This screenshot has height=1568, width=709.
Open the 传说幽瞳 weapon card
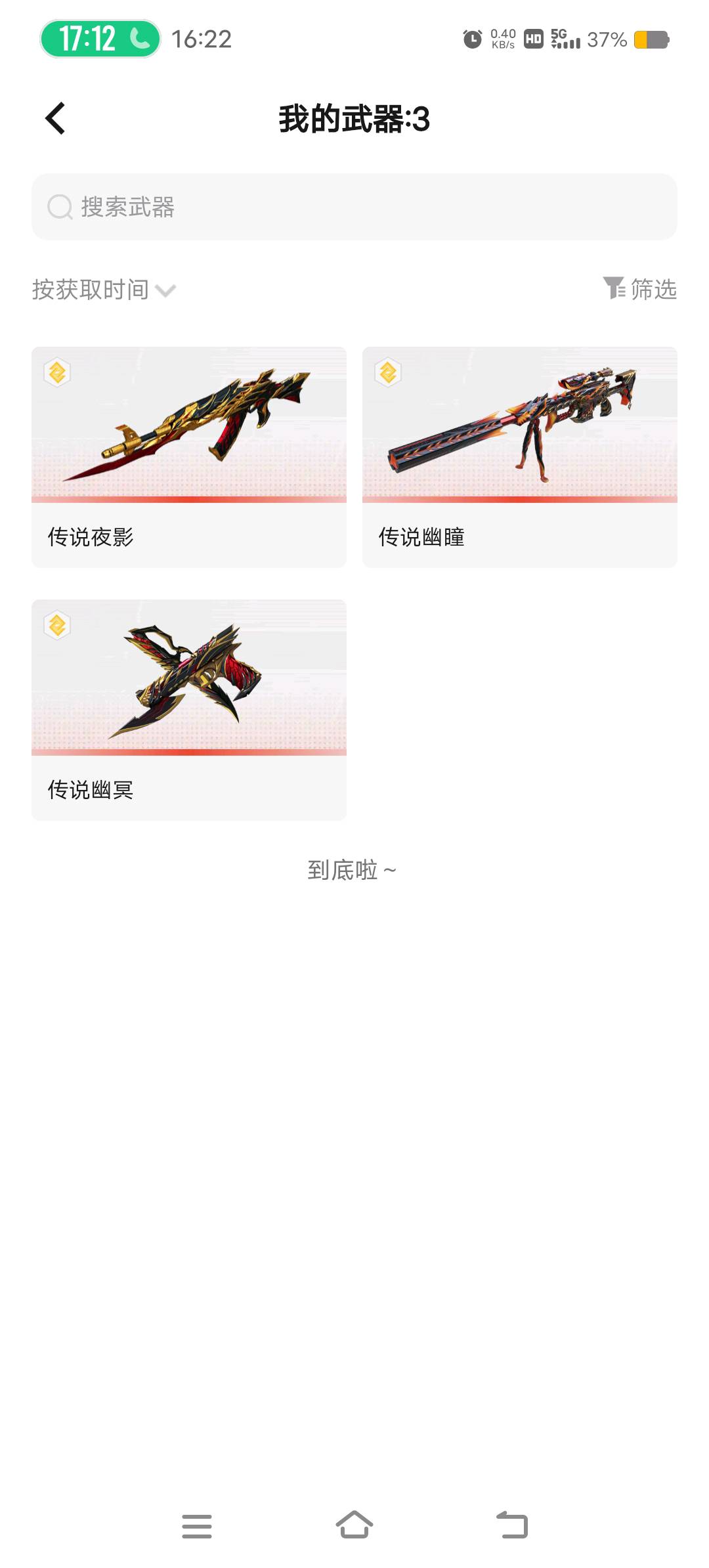[x=520, y=457]
